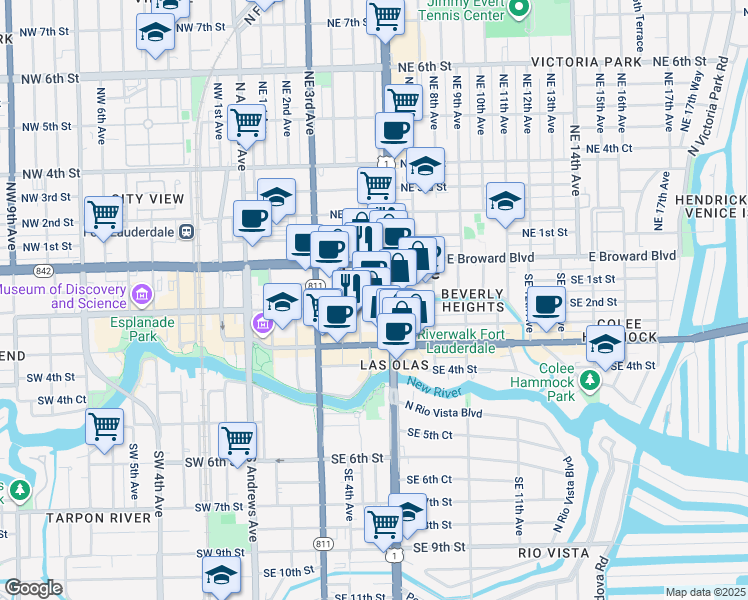
Task: Tap the shopping cart marker near SE 9th St
Action: point(384,522)
